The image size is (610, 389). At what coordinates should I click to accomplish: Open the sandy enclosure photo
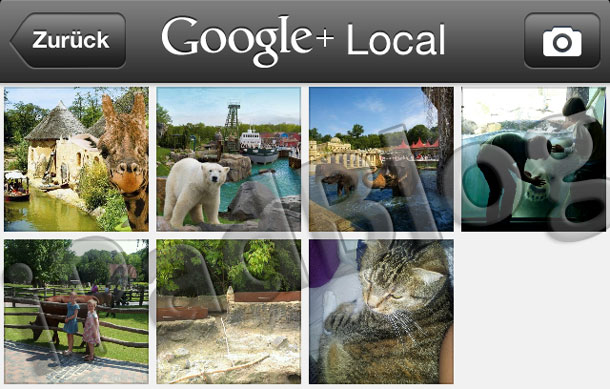pos(229,312)
